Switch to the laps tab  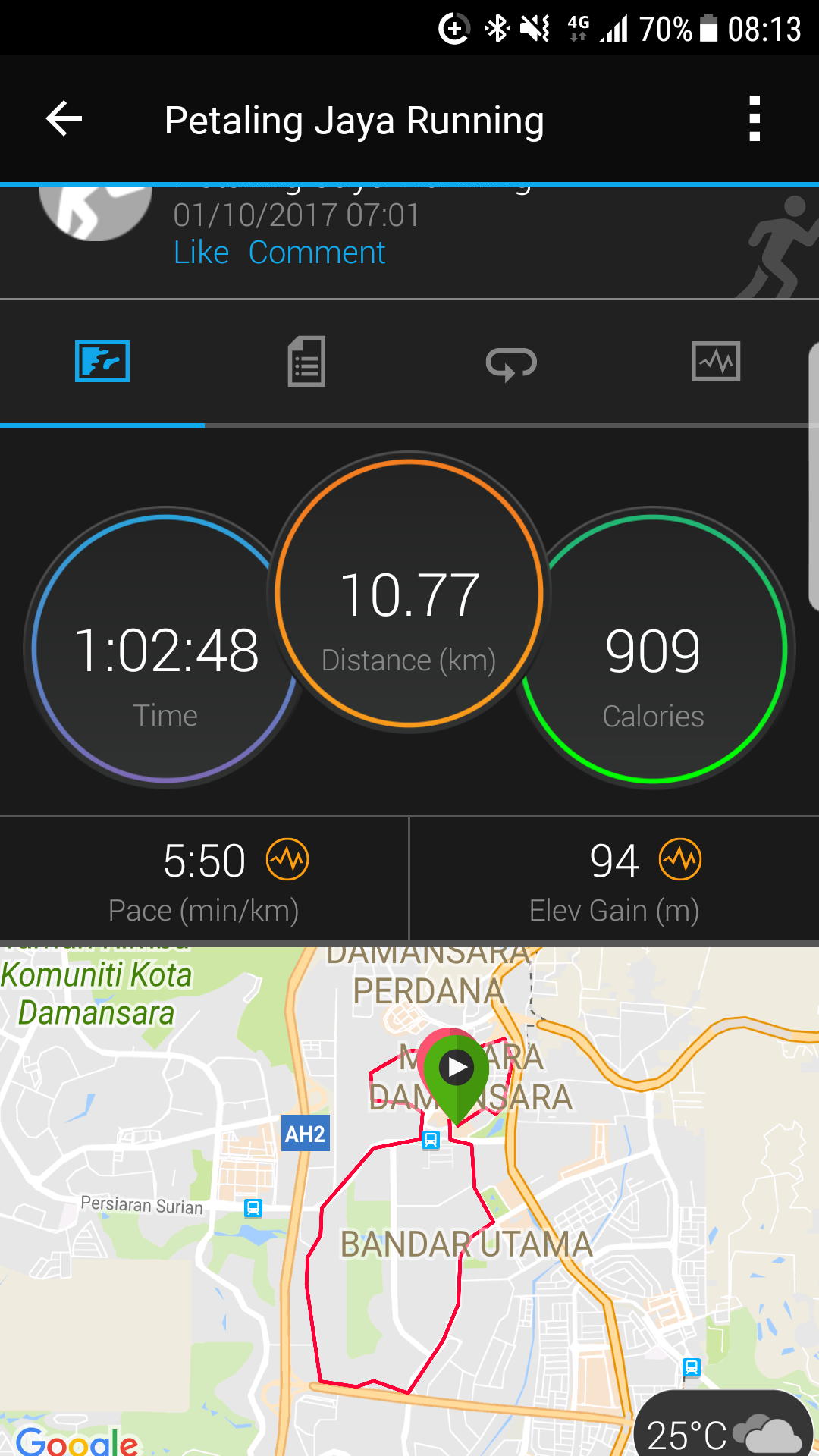click(511, 363)
